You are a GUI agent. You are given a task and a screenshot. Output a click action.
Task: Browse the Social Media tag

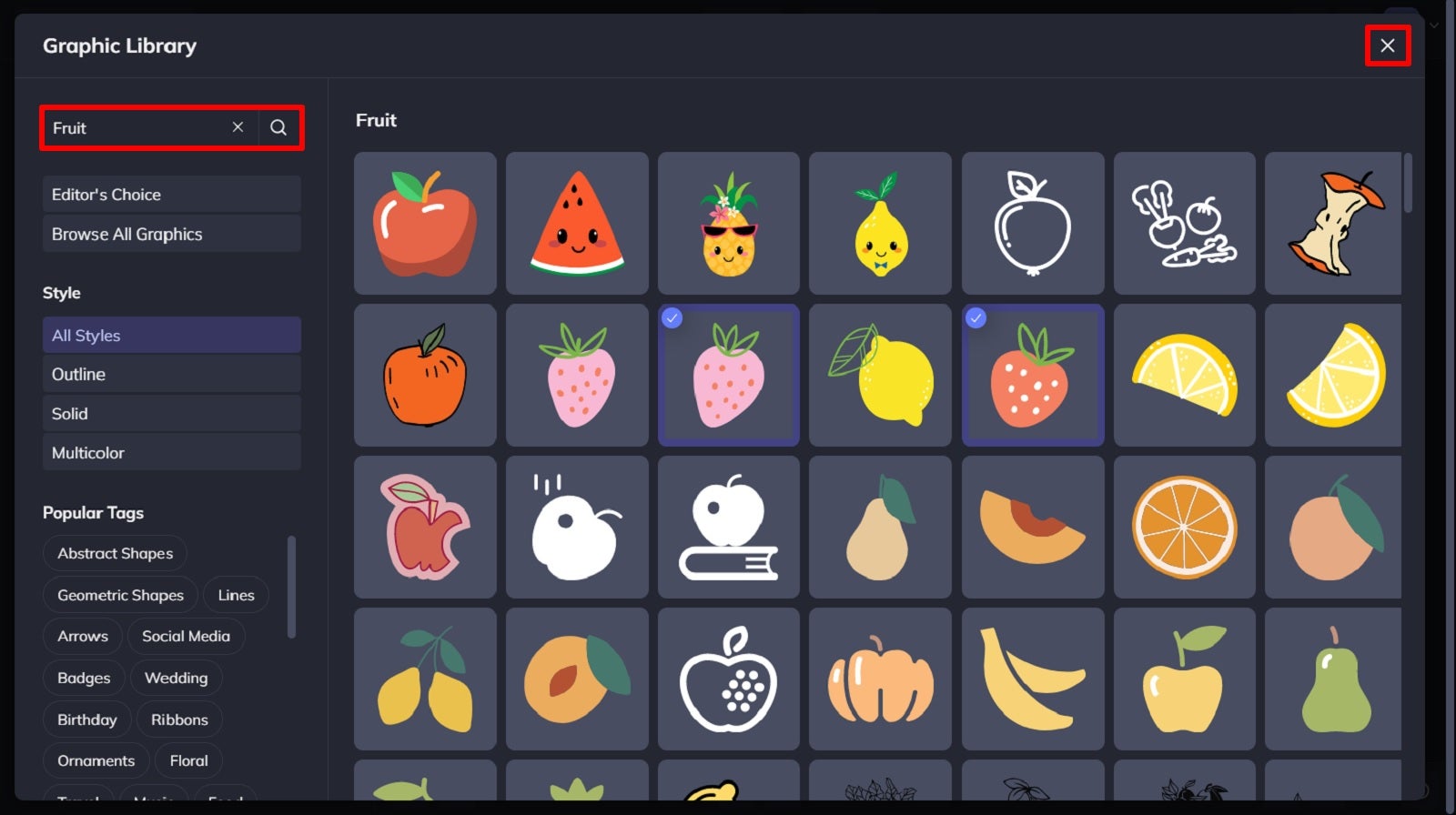tap(186, 636)
